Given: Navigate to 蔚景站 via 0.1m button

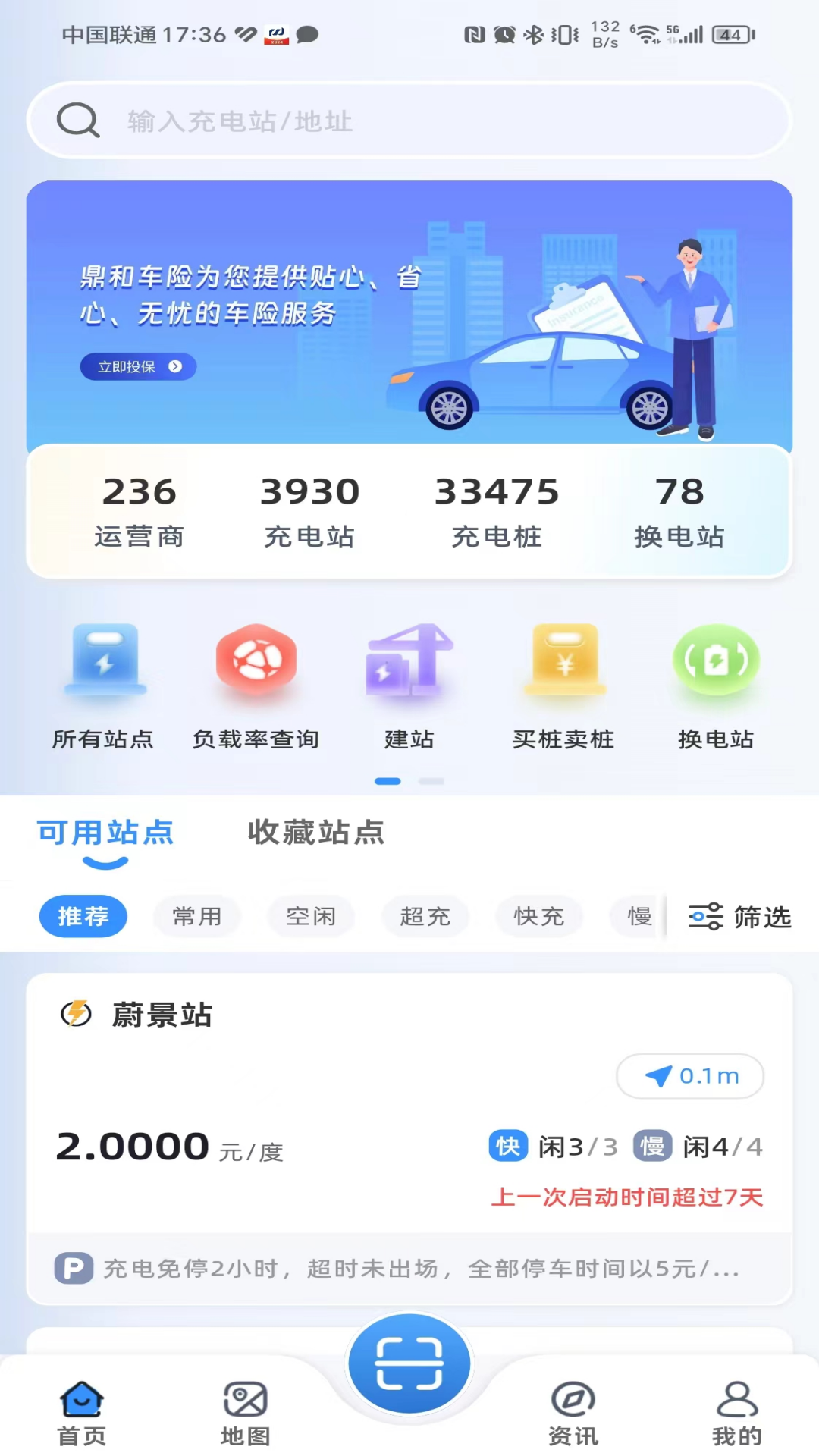Looking at the screenshot, I should coord(690,1075).
